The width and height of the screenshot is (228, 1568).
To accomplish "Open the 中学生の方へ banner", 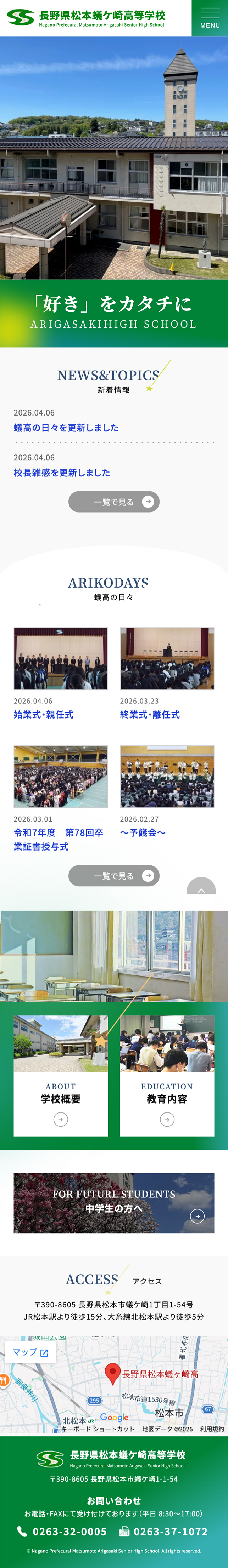I will [114, 1203].
